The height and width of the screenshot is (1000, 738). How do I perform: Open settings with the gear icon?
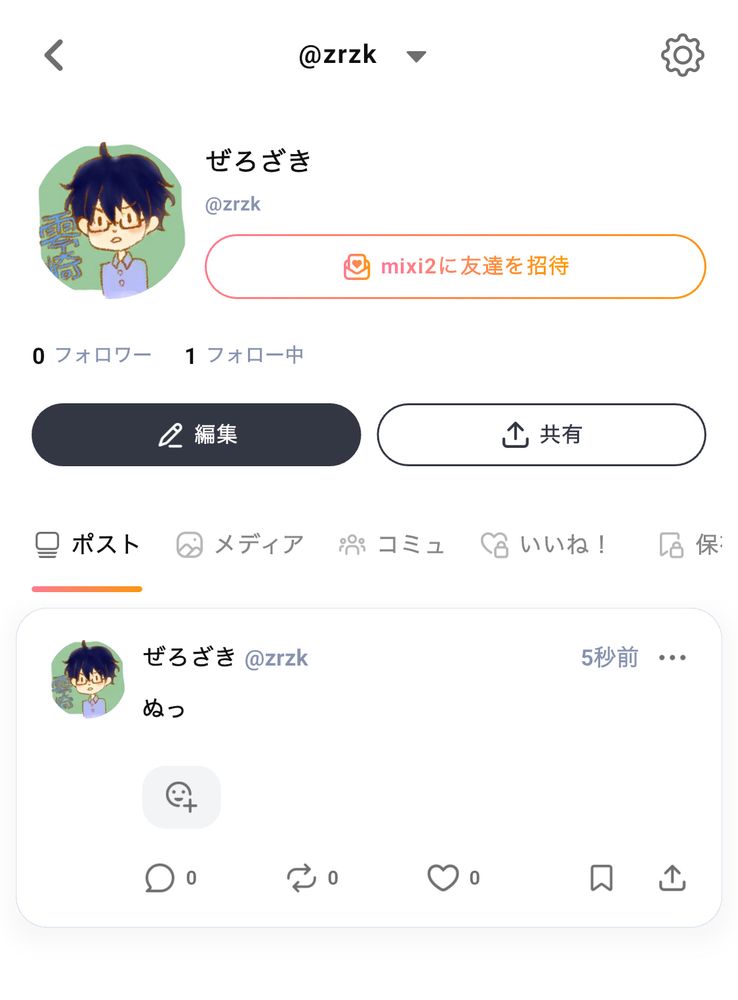[x=682, y=55]
